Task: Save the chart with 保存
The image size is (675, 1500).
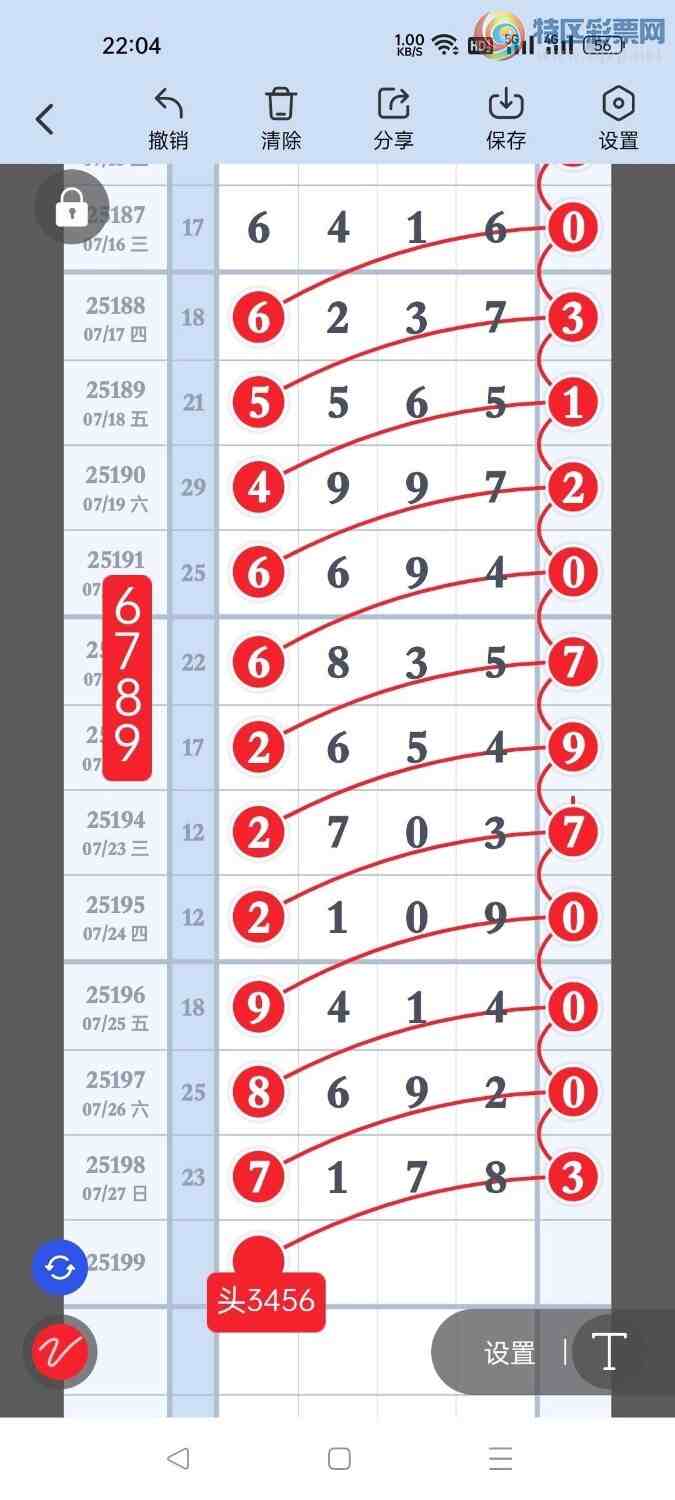Action: [x=506, y=119]
